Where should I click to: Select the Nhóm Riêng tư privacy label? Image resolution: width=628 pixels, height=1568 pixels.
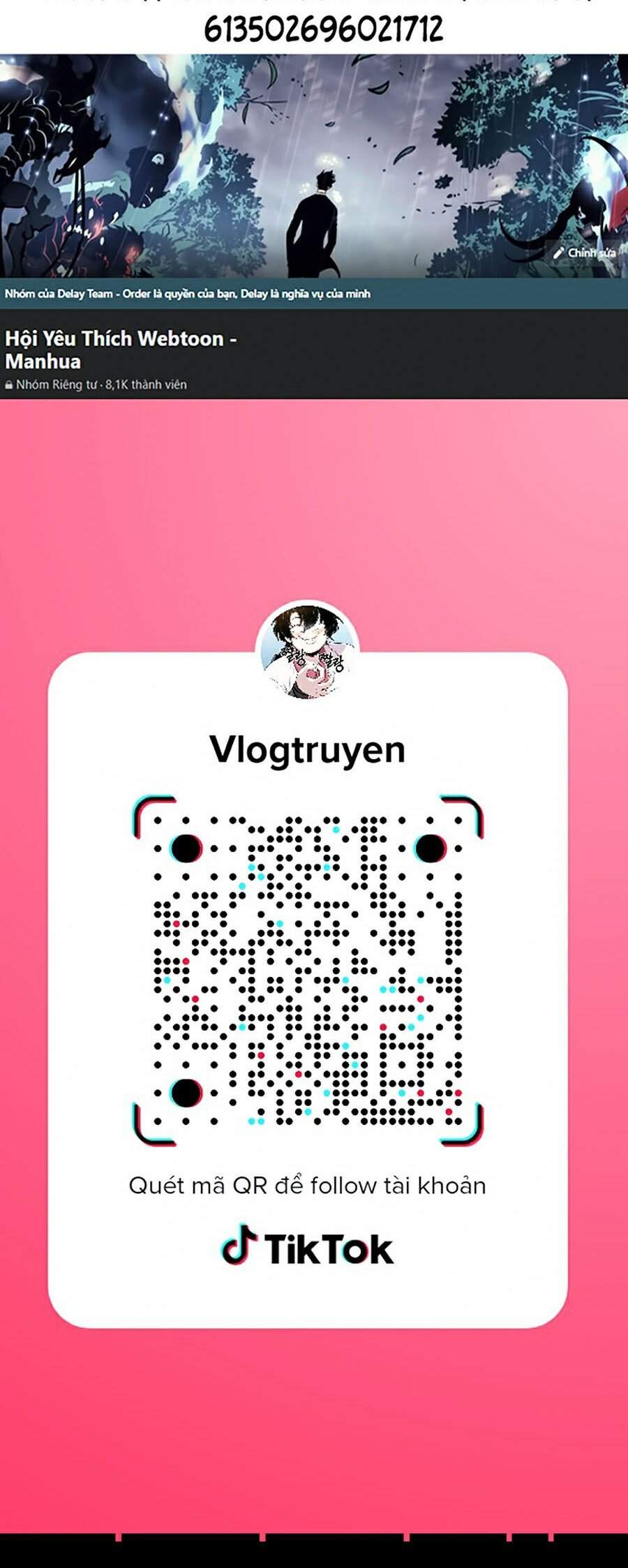(56, 383)
